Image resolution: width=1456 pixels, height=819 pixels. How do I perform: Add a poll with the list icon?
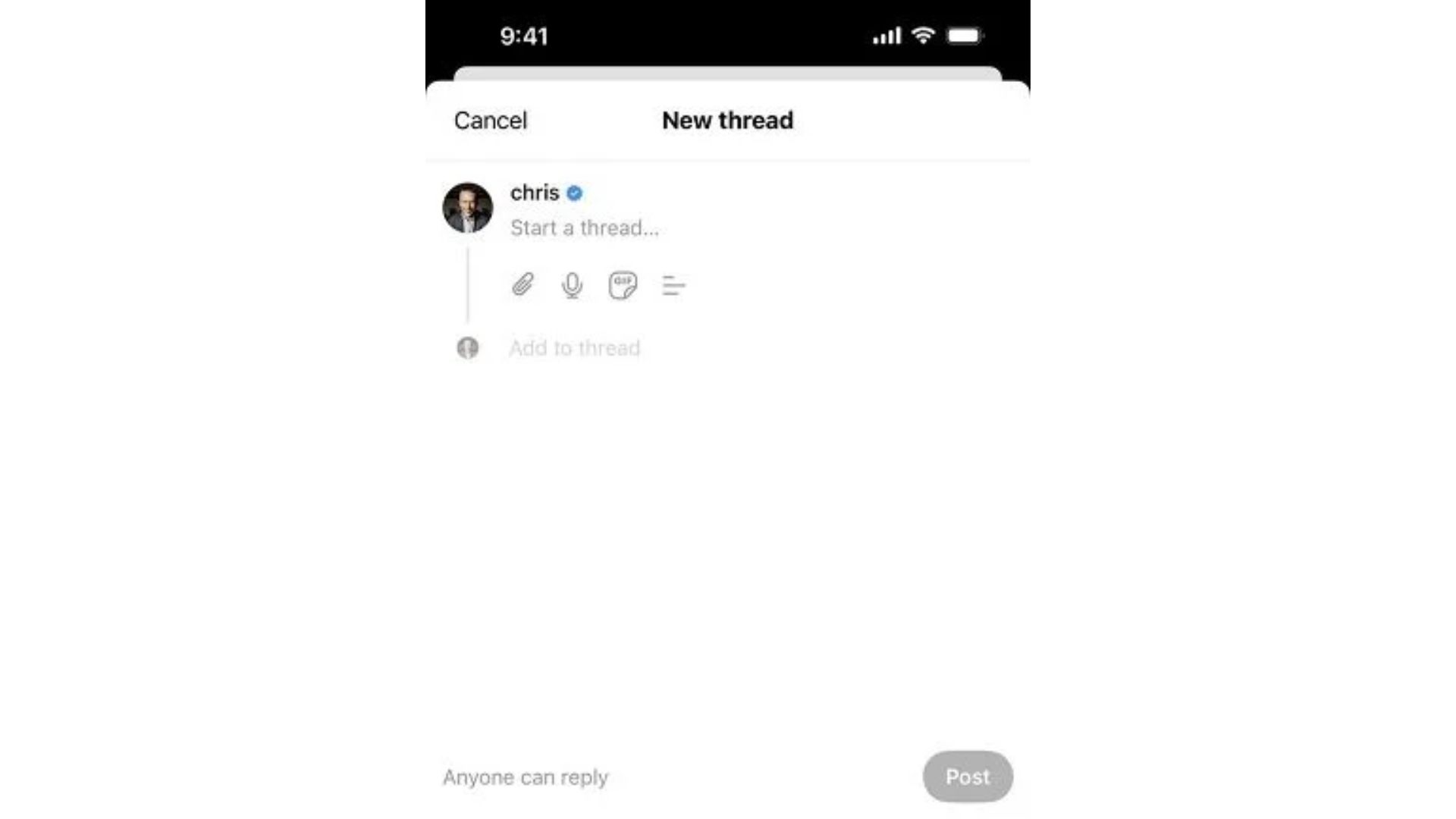pos(673,286)
